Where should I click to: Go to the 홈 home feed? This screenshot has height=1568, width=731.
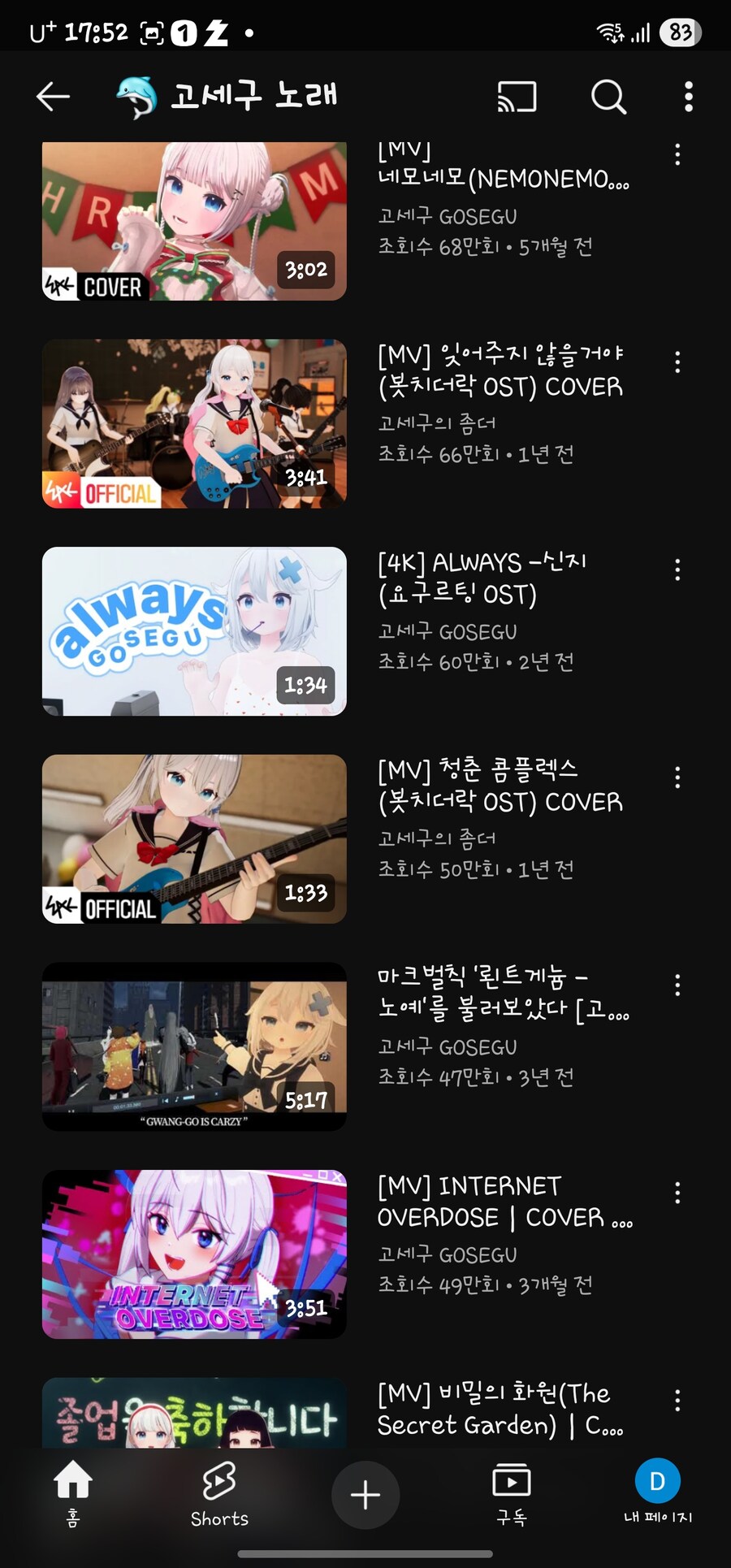(72, 1499)
